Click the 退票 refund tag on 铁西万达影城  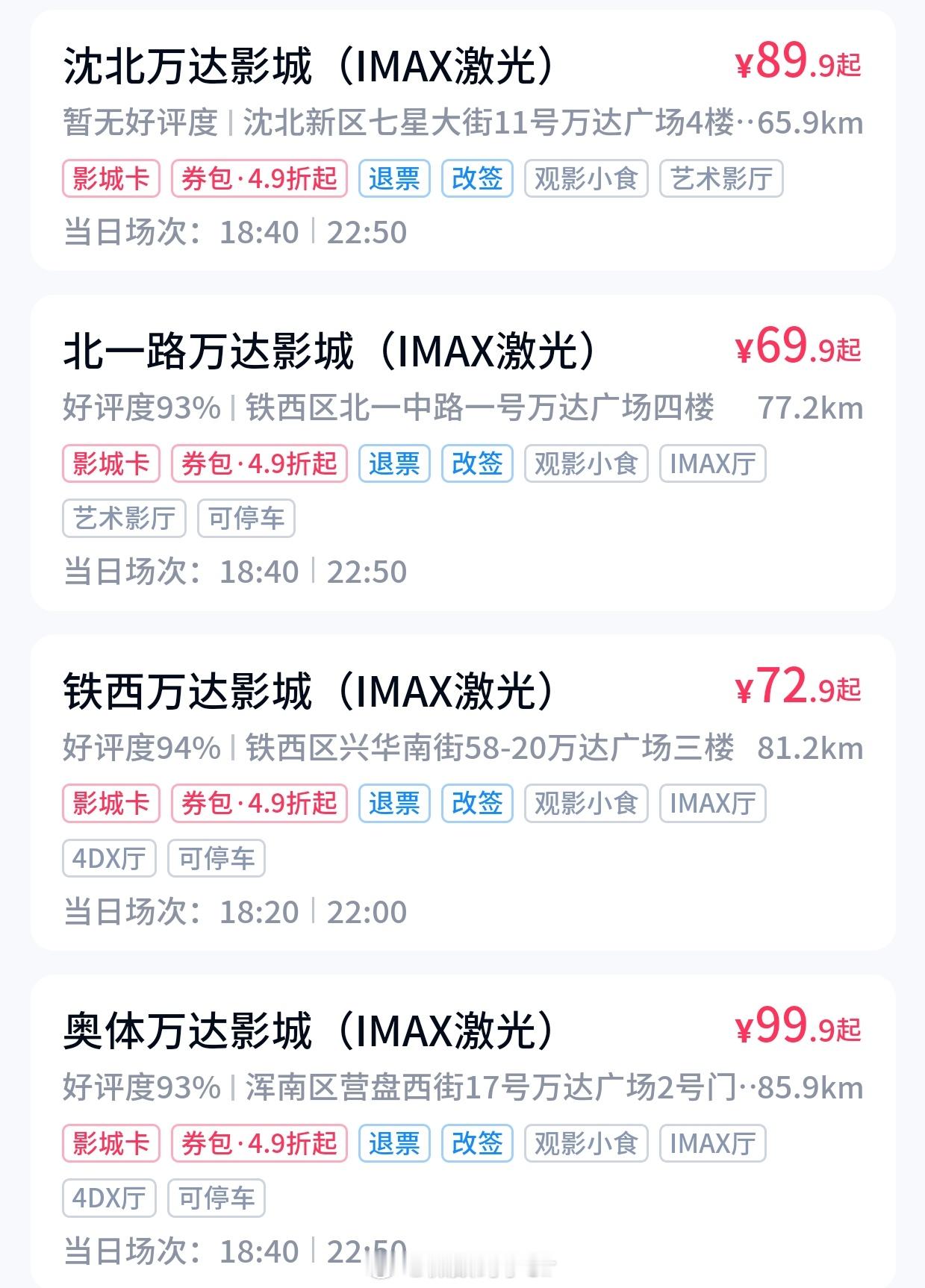coord(395,803)
